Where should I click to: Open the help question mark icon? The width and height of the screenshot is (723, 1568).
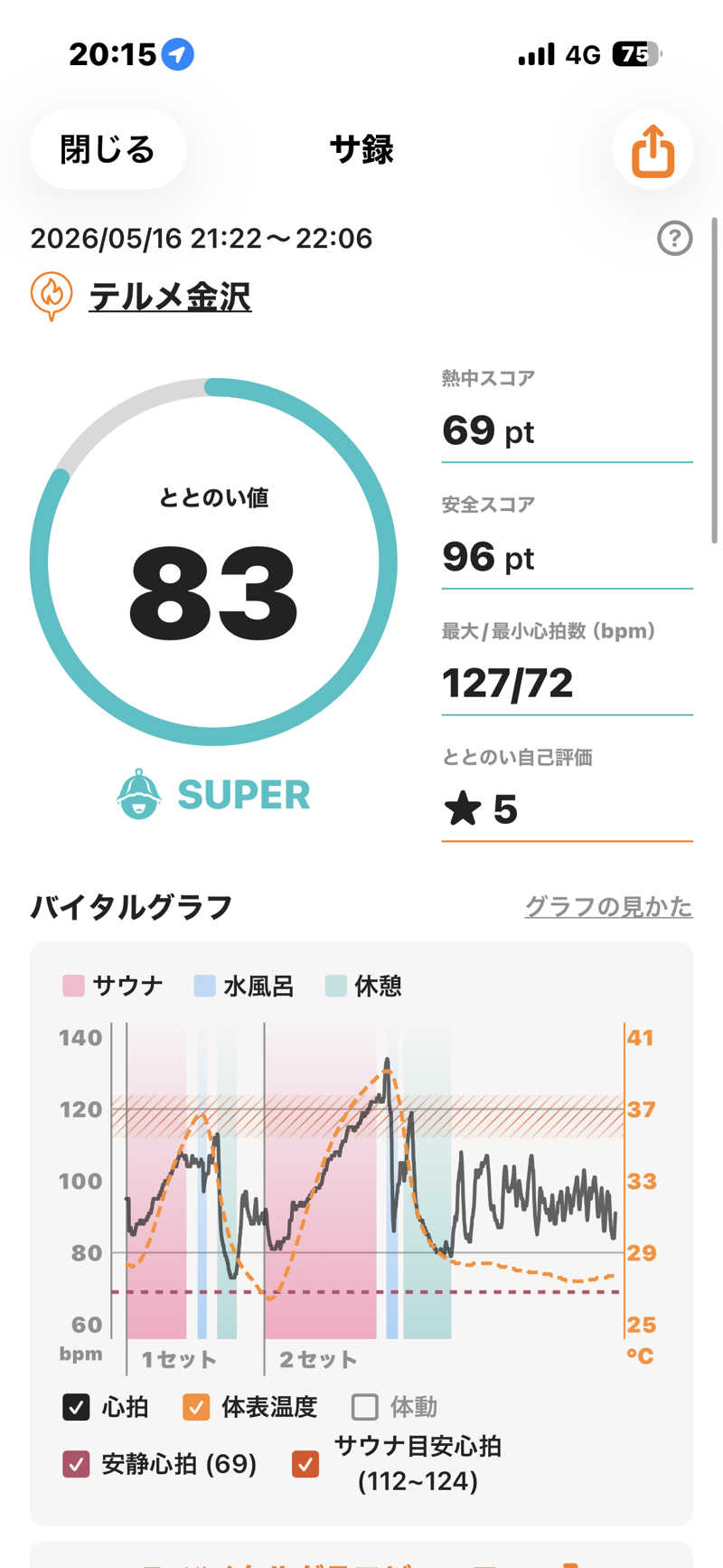tap(674, 239)
